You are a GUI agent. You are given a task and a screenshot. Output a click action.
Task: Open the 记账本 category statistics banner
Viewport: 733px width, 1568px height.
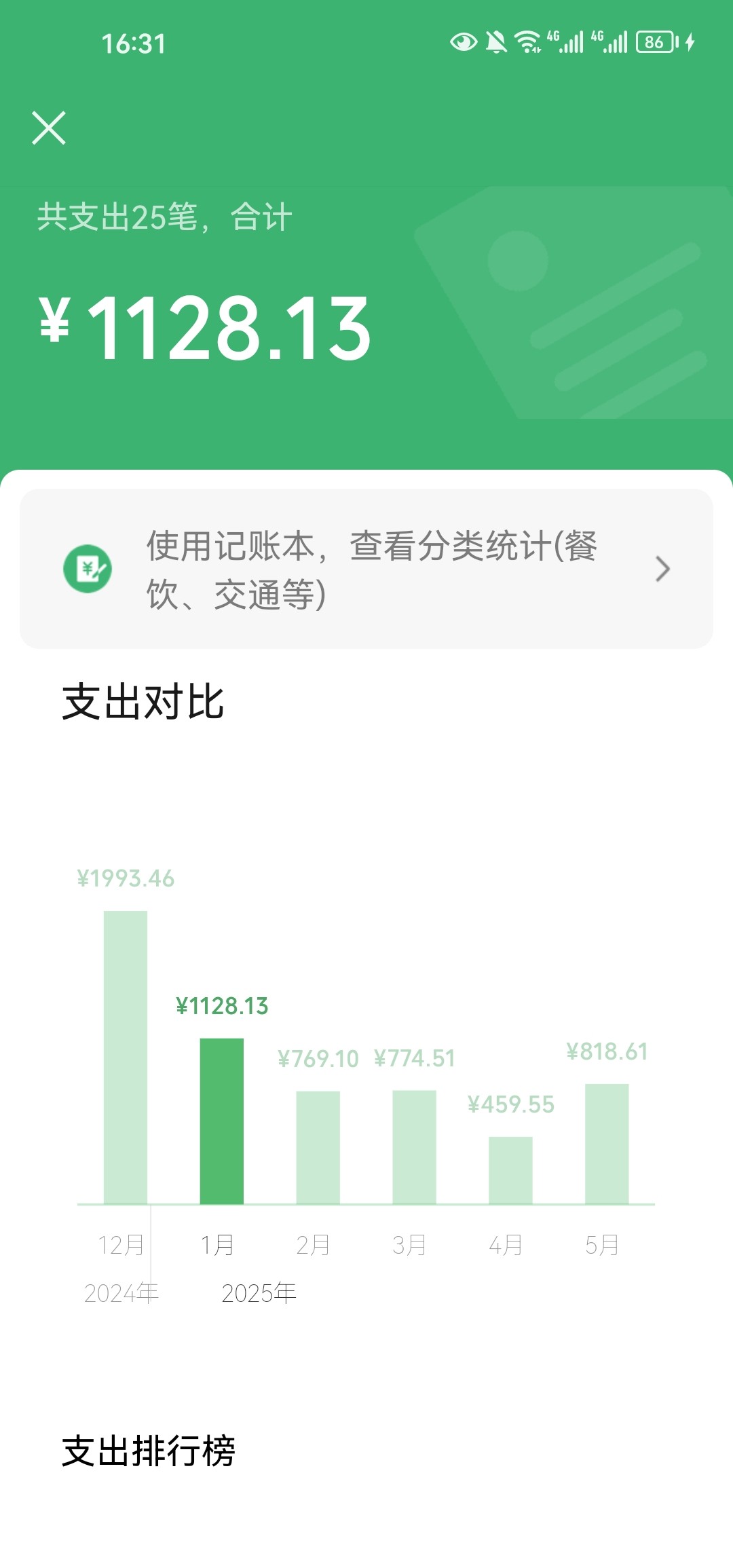366,569
